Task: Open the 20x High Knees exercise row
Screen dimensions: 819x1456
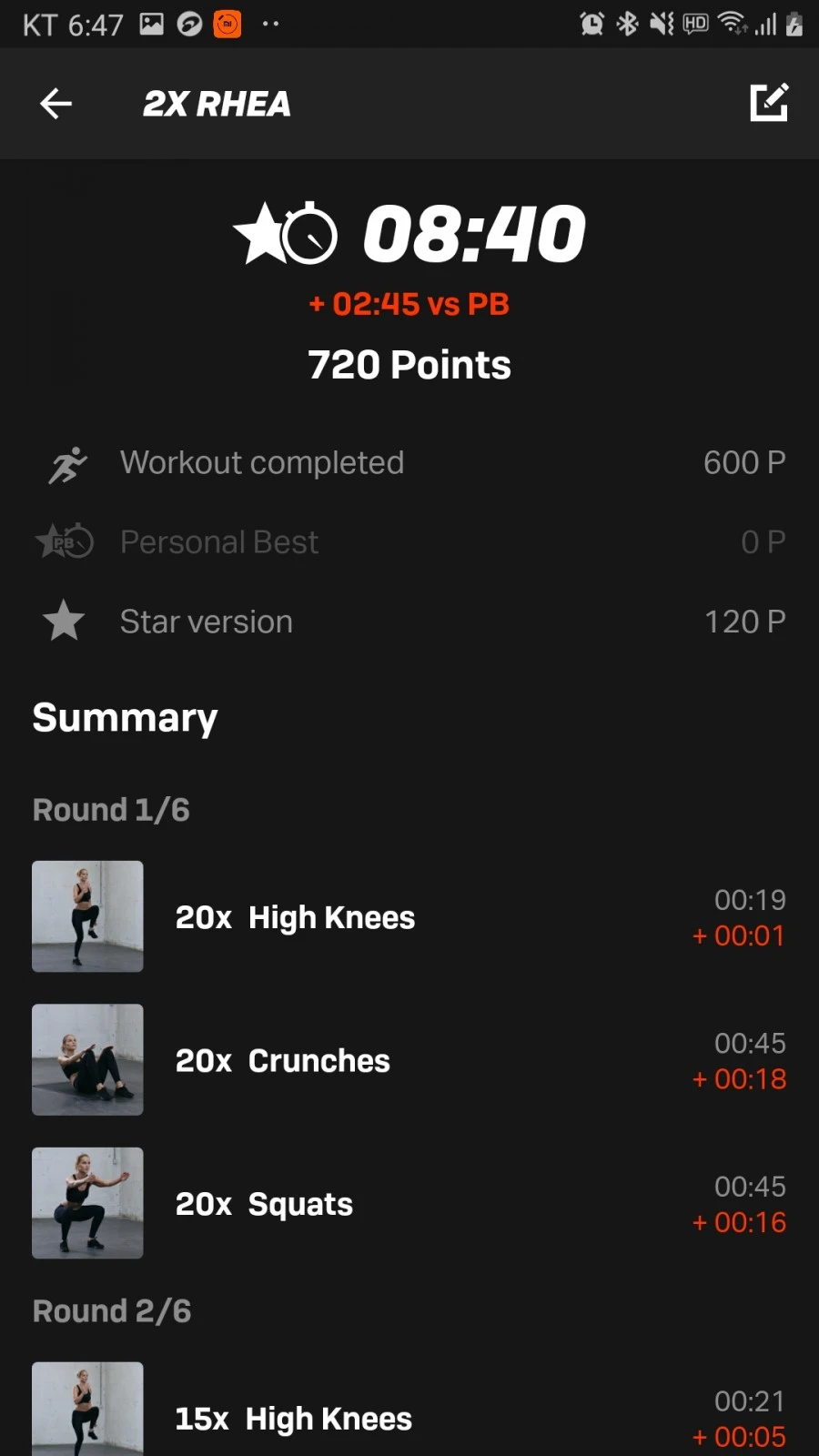Action: [409, 917]
